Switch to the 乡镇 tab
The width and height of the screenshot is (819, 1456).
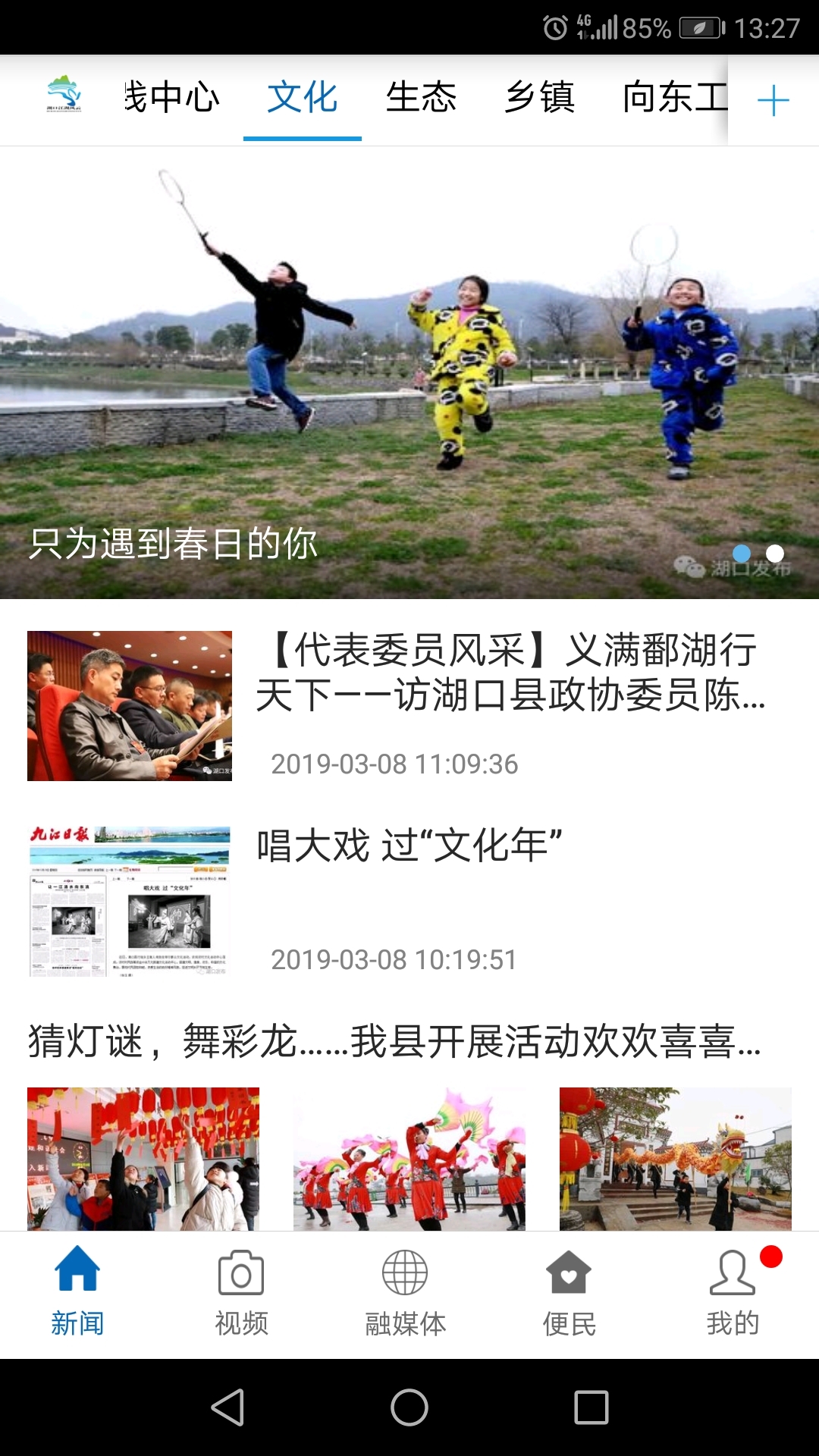[x=540, y=98]
